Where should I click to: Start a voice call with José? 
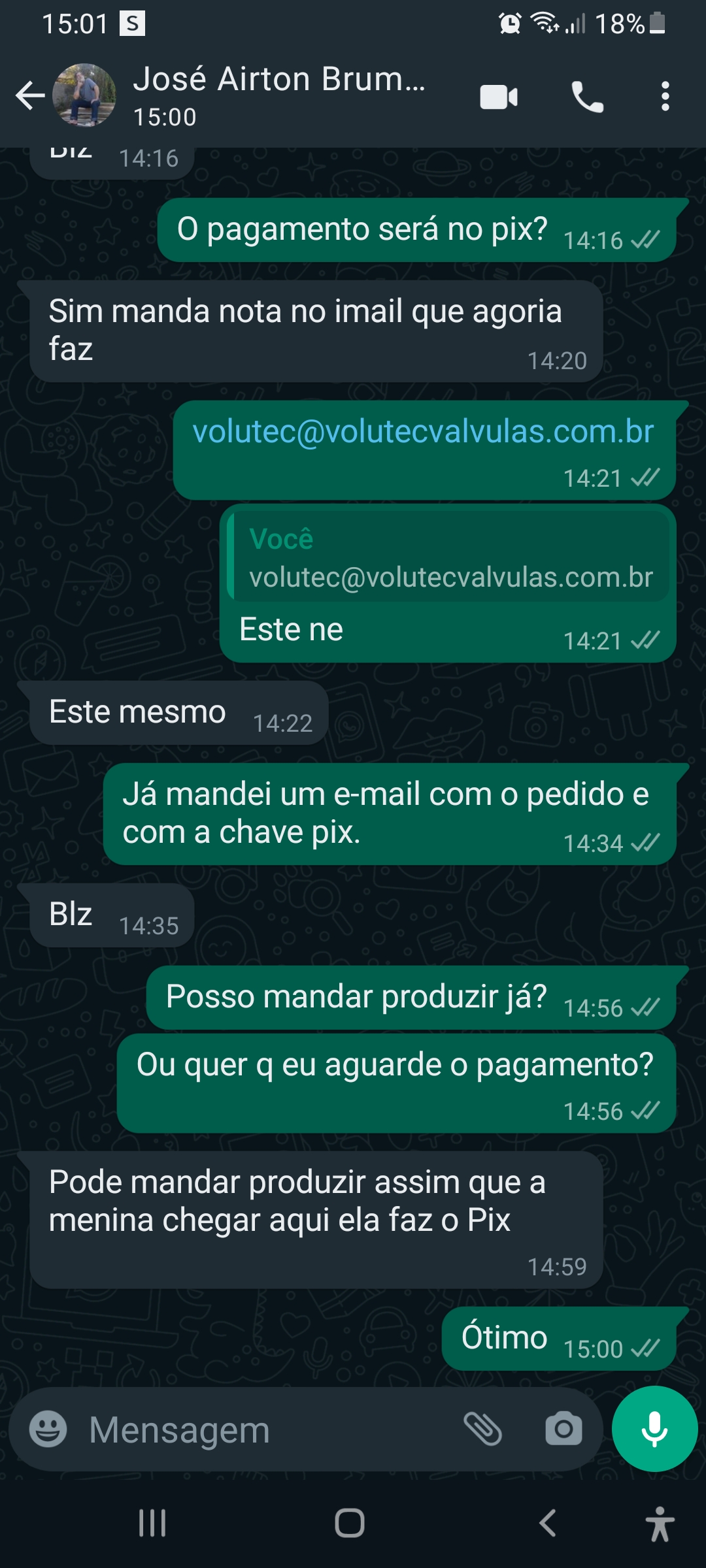click(x=587, y=97)
